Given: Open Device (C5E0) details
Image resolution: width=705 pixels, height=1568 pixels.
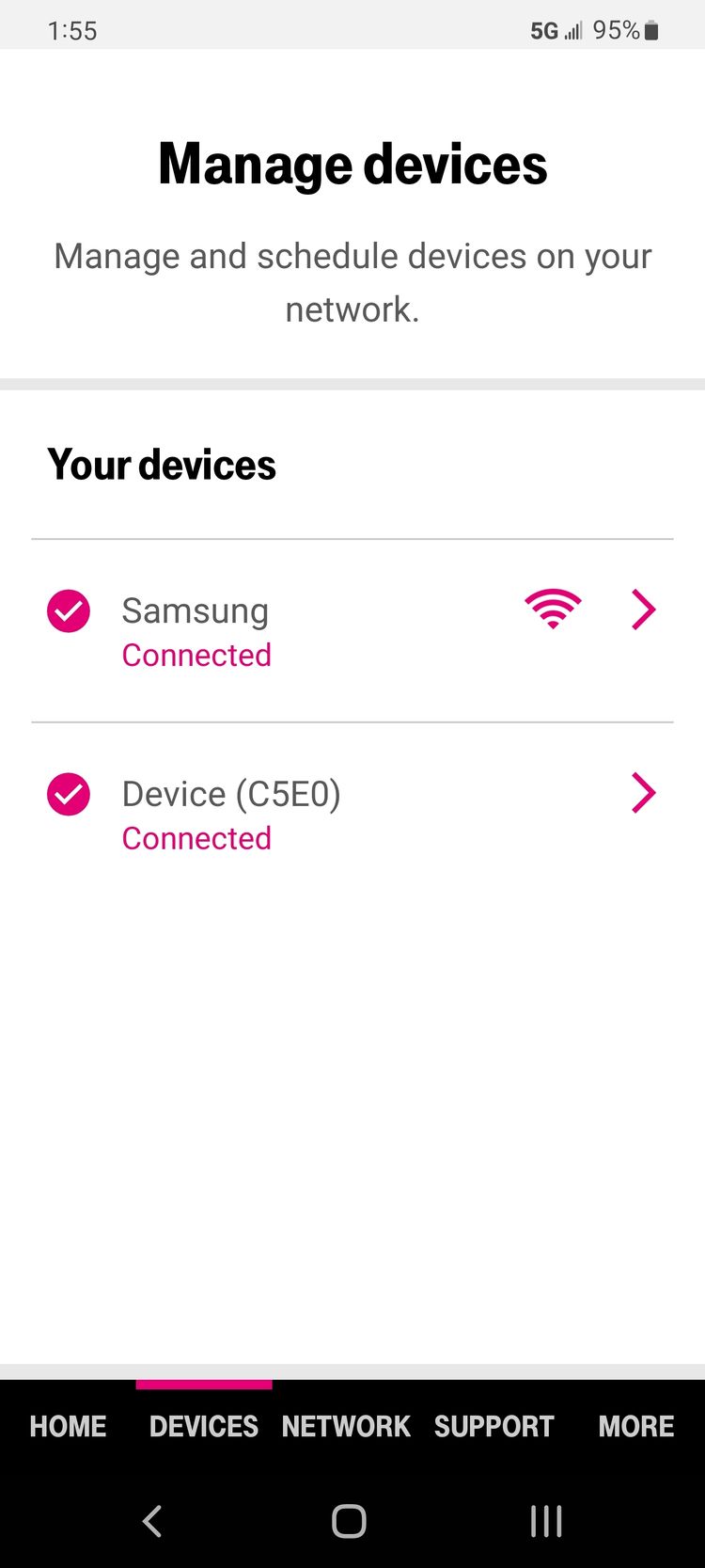Looking at the screenshot, I should click(x=352, y=815).
